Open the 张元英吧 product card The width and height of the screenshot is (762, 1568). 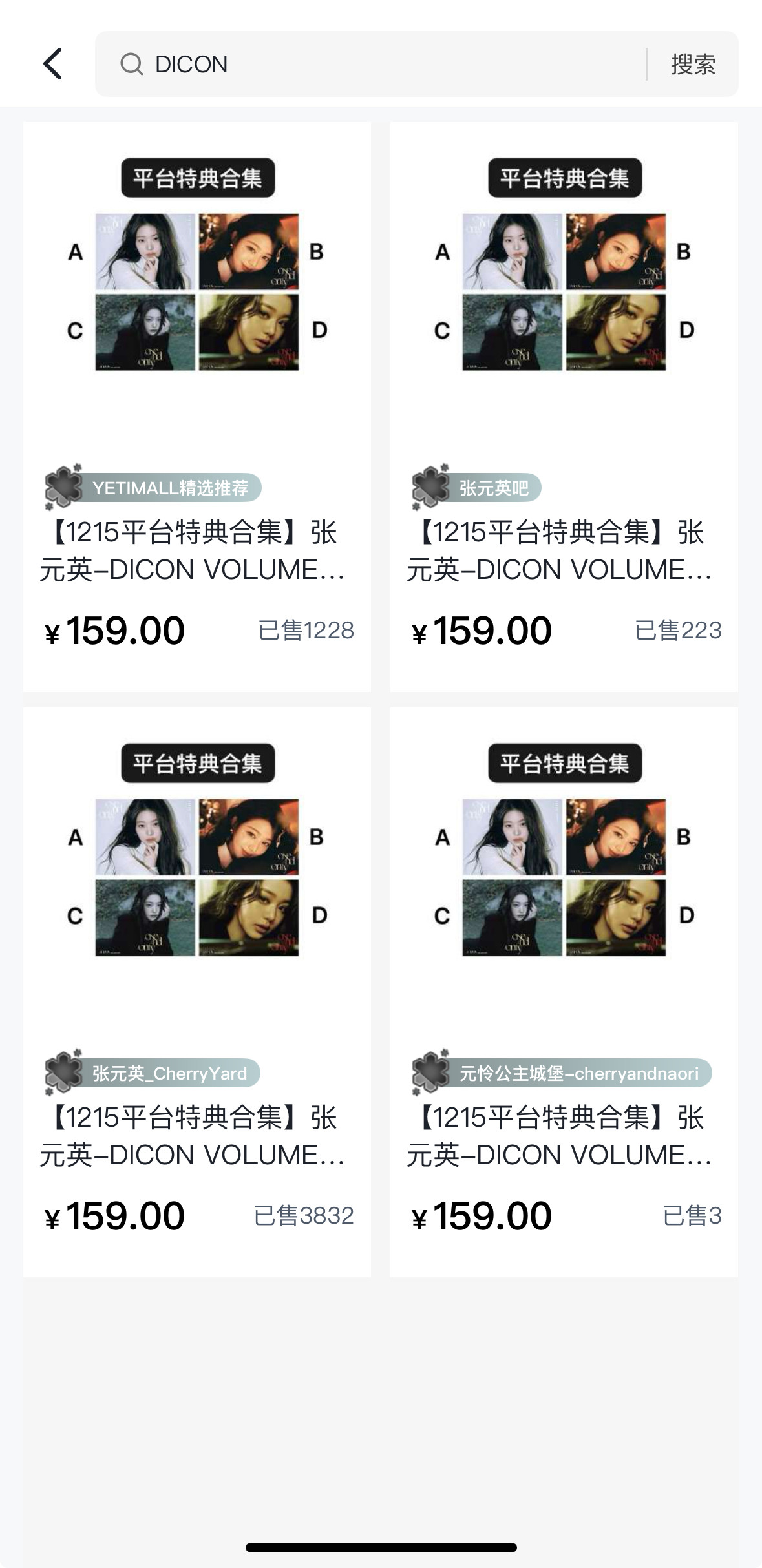(x=564, y=407)
